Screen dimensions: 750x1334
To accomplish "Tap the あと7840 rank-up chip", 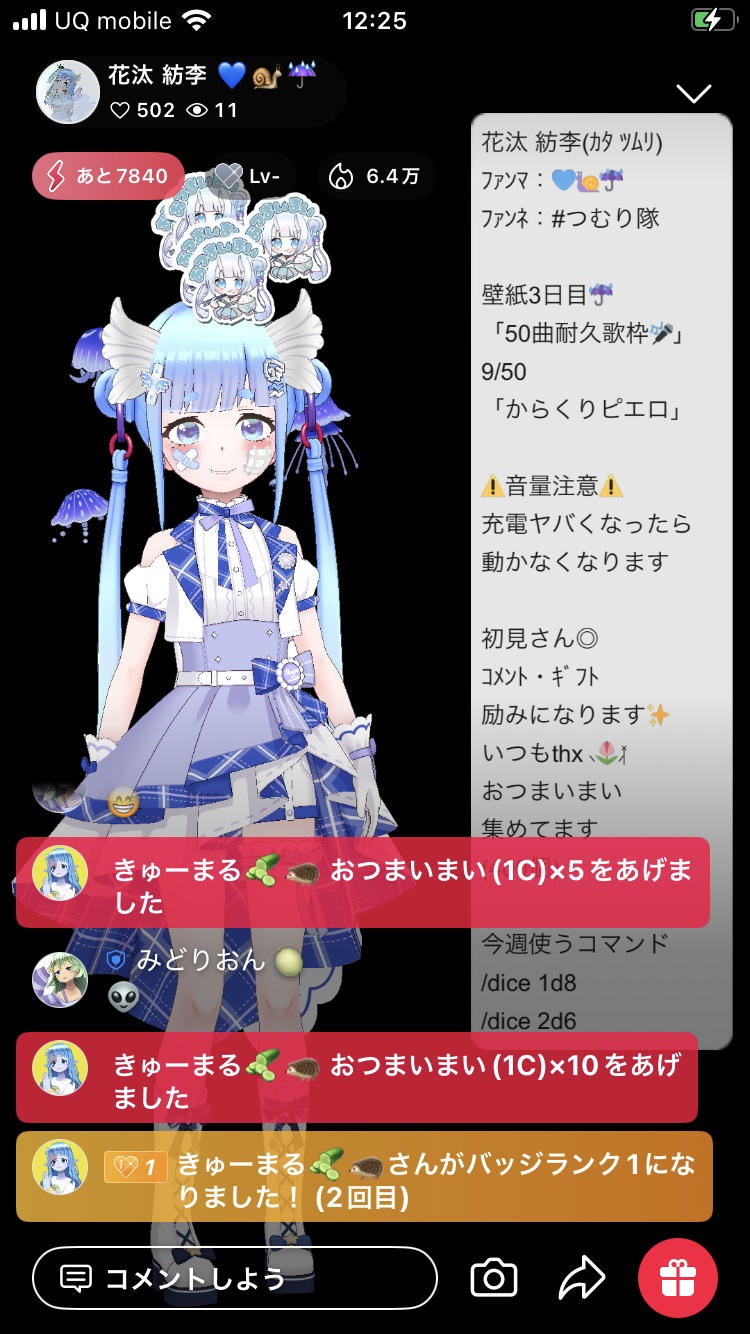I will (108, 176).
